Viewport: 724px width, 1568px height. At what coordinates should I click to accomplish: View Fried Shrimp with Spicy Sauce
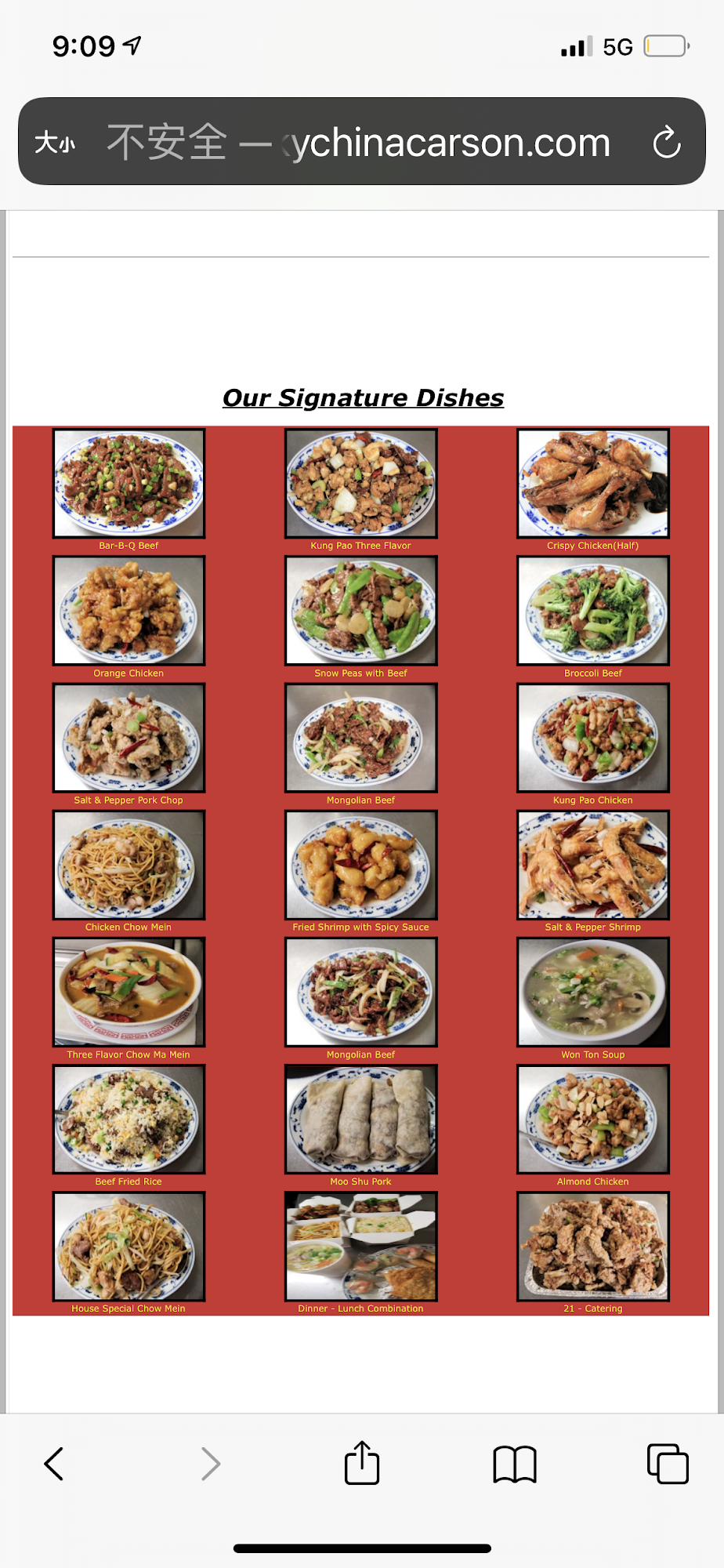click(360, 865)
